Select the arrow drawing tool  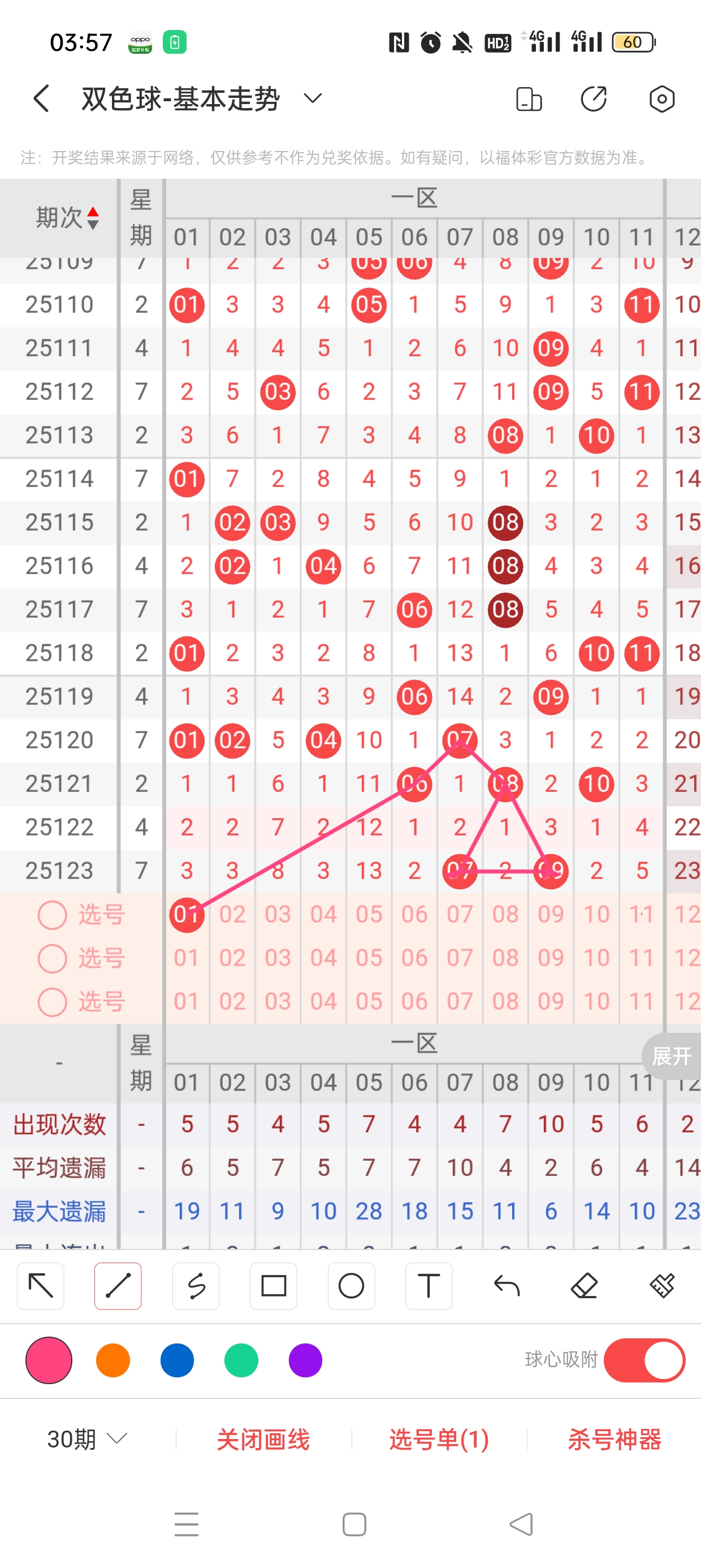tap(41, 1286)
